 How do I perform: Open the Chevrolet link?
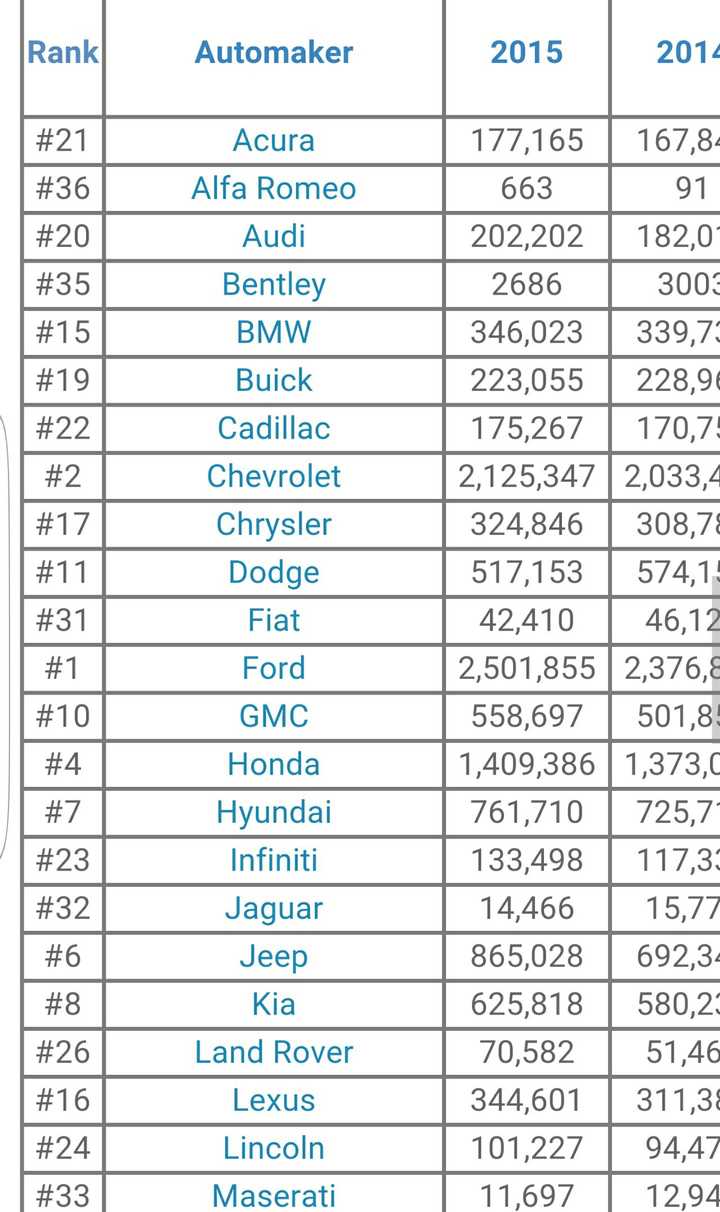pos(273,476)
